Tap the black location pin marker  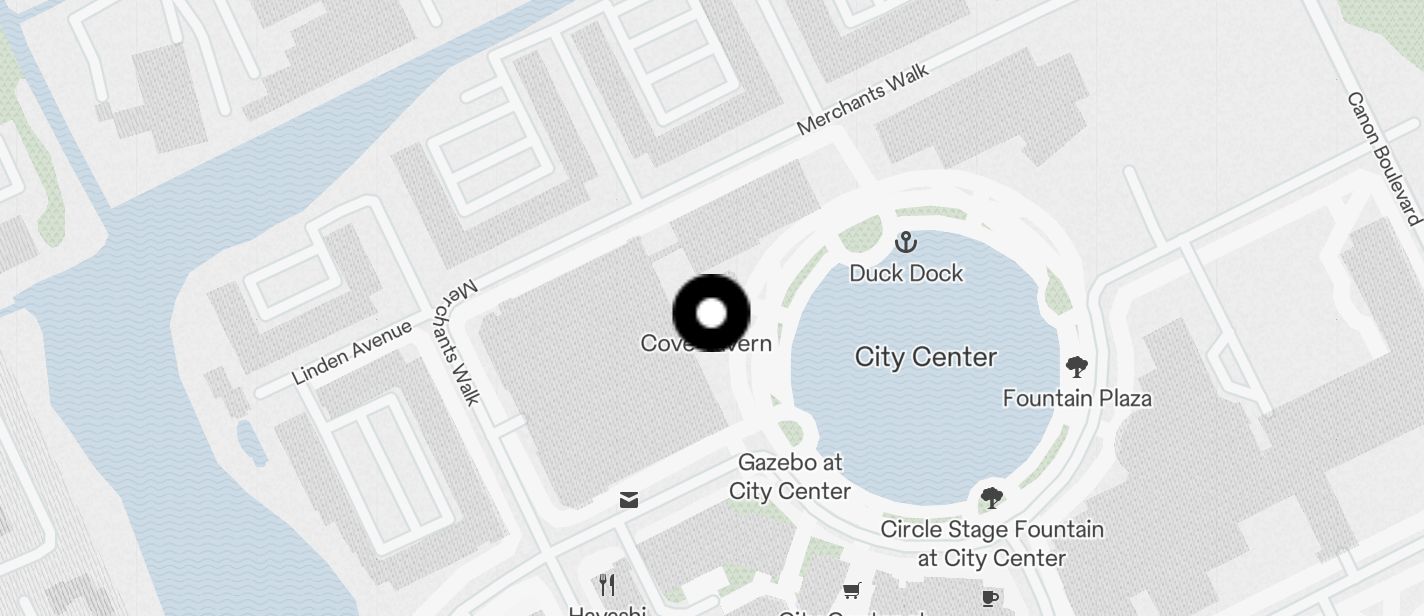click(x=711, y=313)
